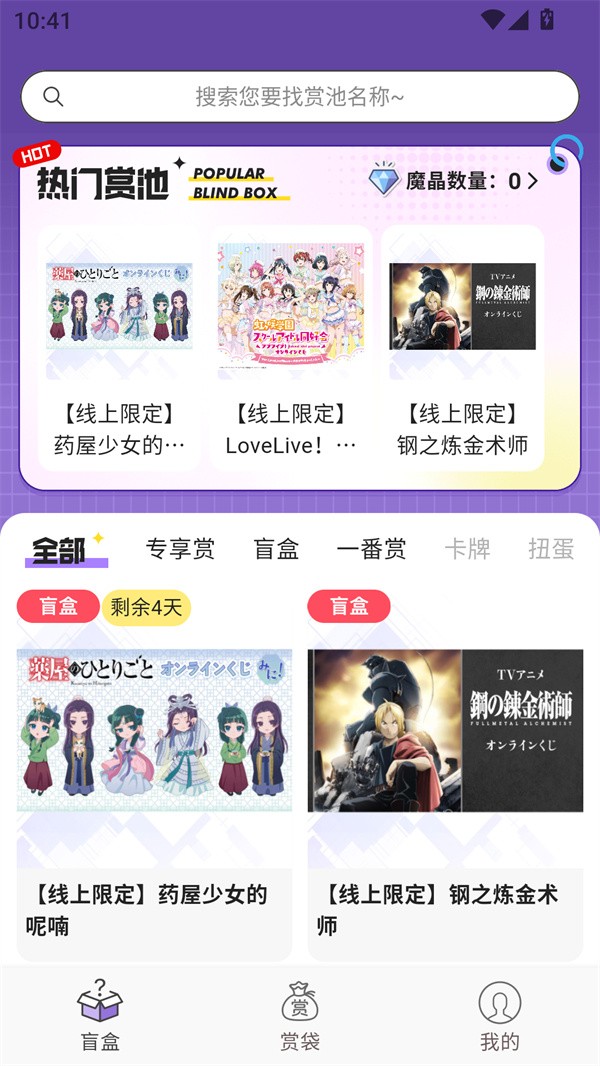Go to the 赏袋 bottom tab
Viewport: 600px width, 1066px height.
coord(300,1015)
